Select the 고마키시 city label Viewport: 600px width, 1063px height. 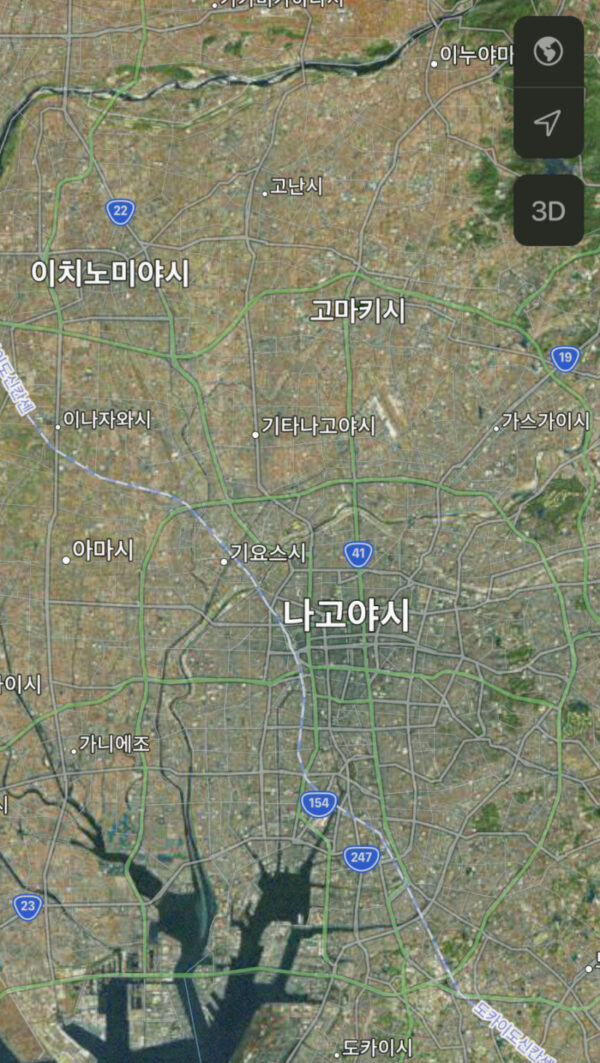(x=358, y=311)
